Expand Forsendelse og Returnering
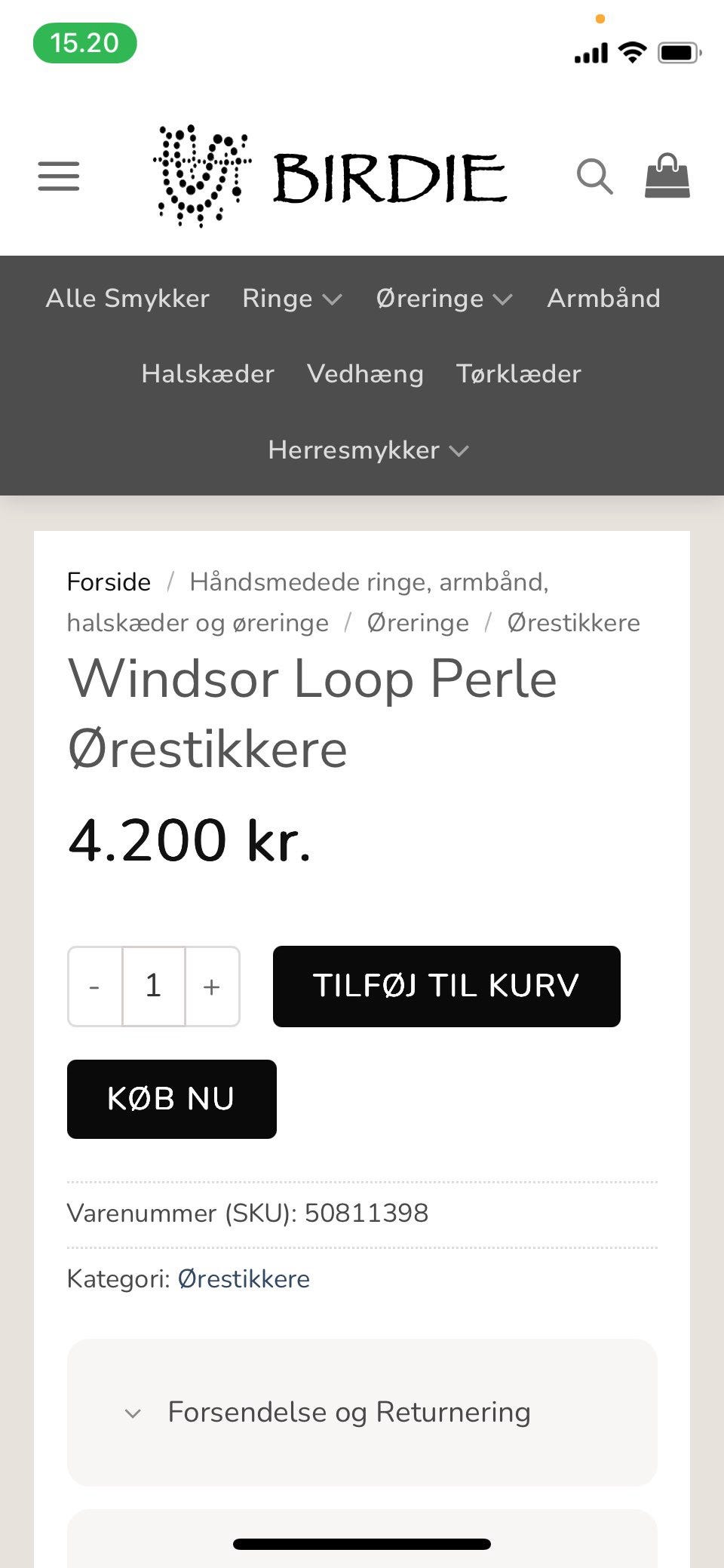724x1568 pixels. click(x=362, y=1413)
